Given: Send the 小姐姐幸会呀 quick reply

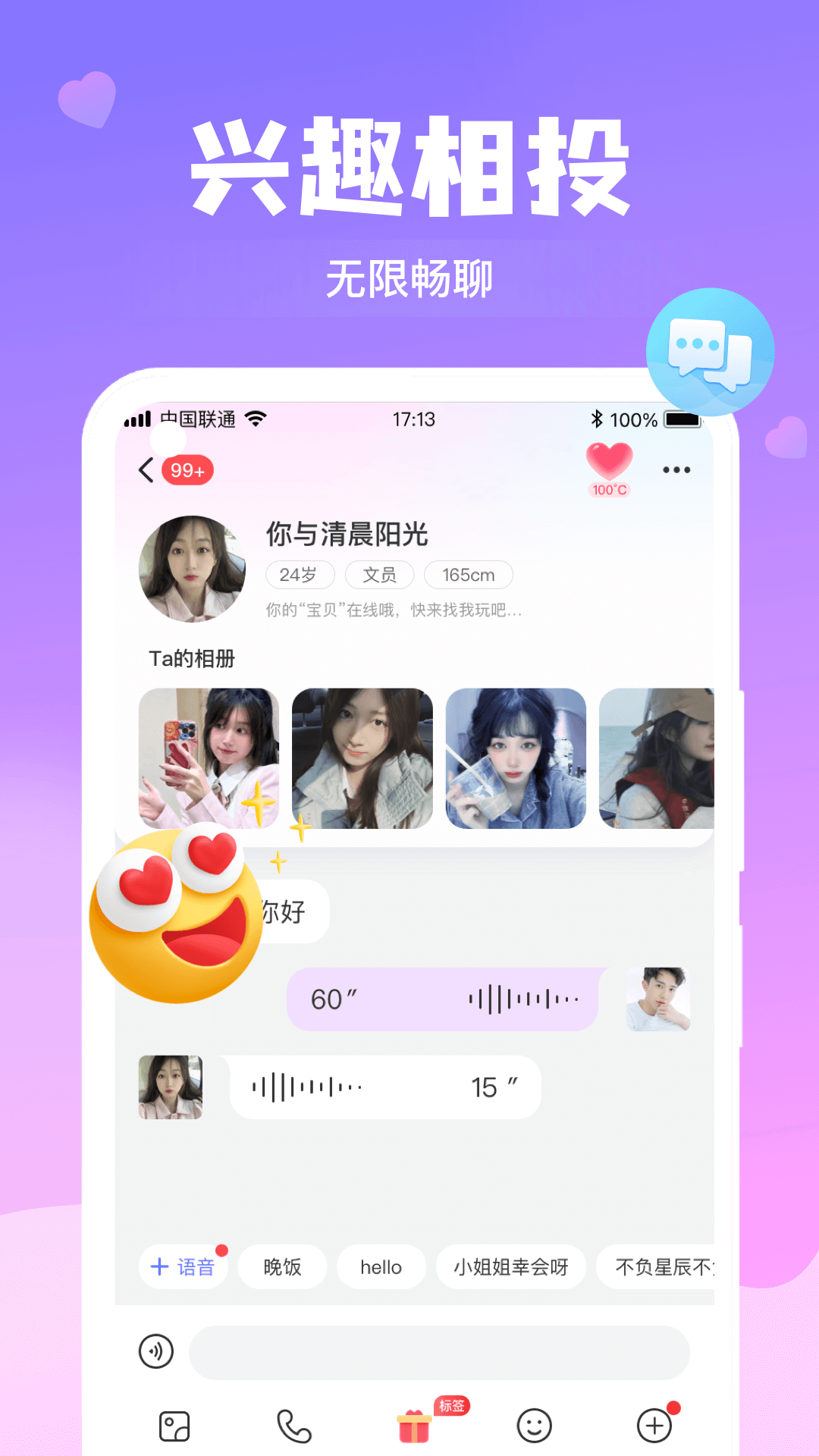Looking at the screenshot, I should click(511, 1266).
